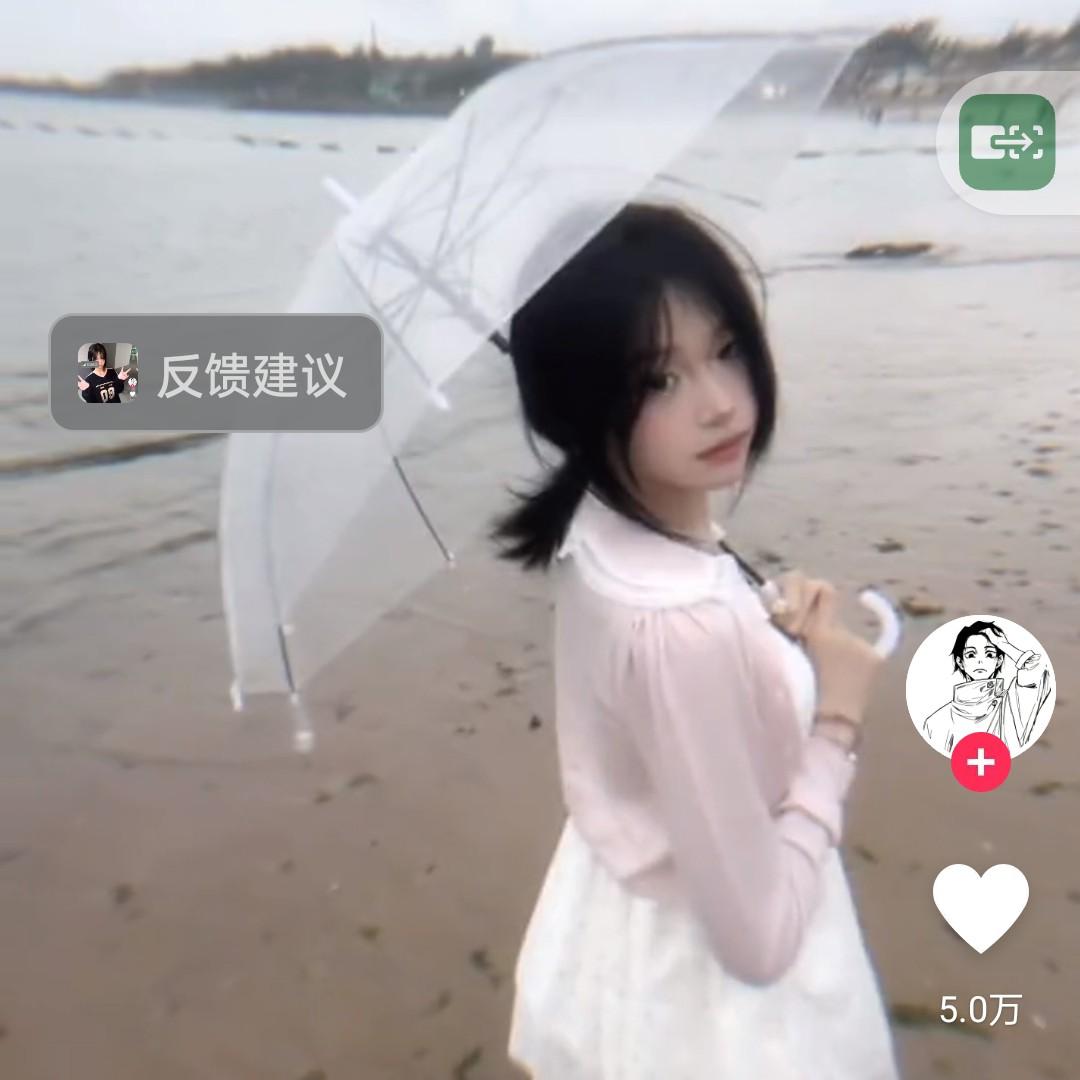
Task: Tap the 反馈建议 feedback button
Action: [216, 373]
